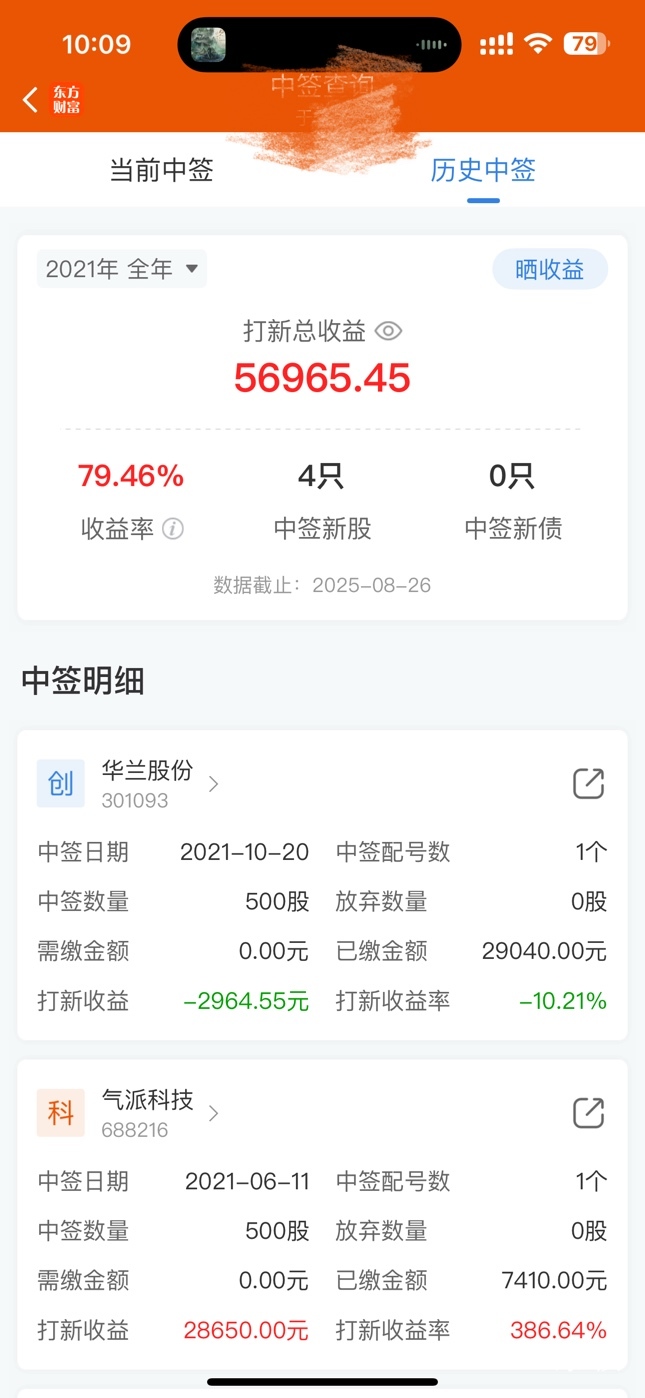Open 华兰股份 stock details
The width and height of the screenshot is (645, 1398).
point(160,783)
